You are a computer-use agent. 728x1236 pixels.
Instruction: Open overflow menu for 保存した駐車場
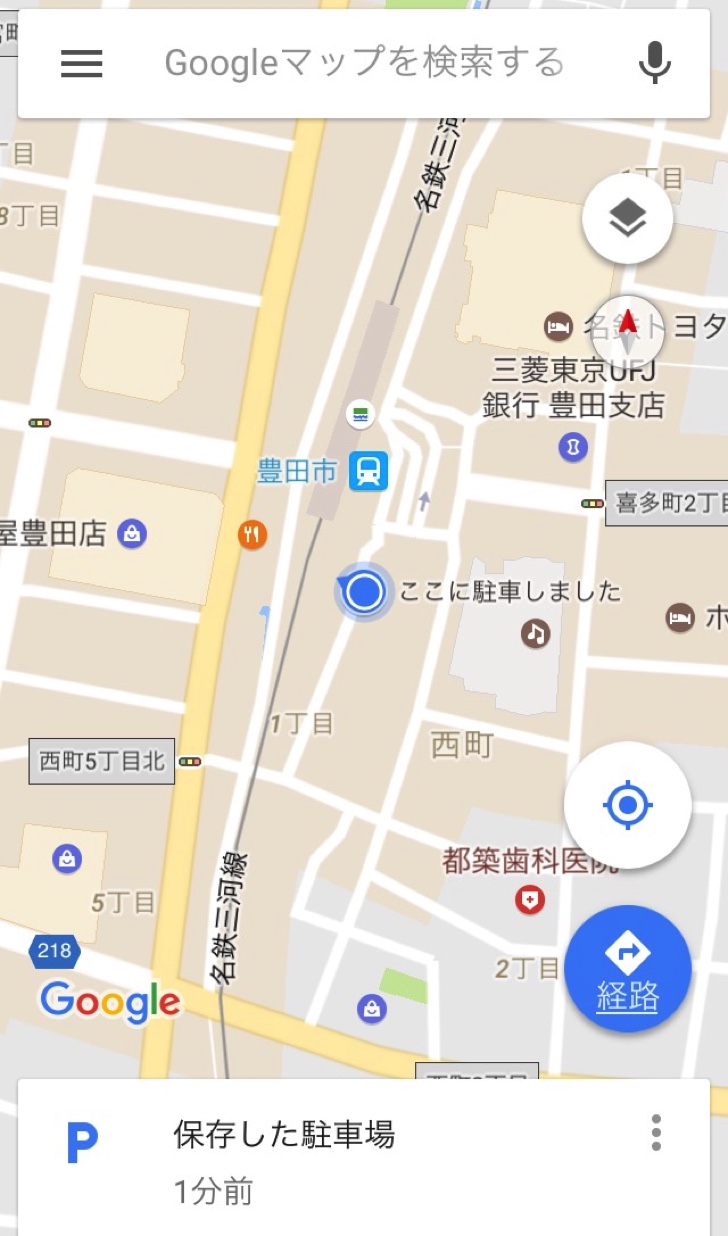[656, 1133]
